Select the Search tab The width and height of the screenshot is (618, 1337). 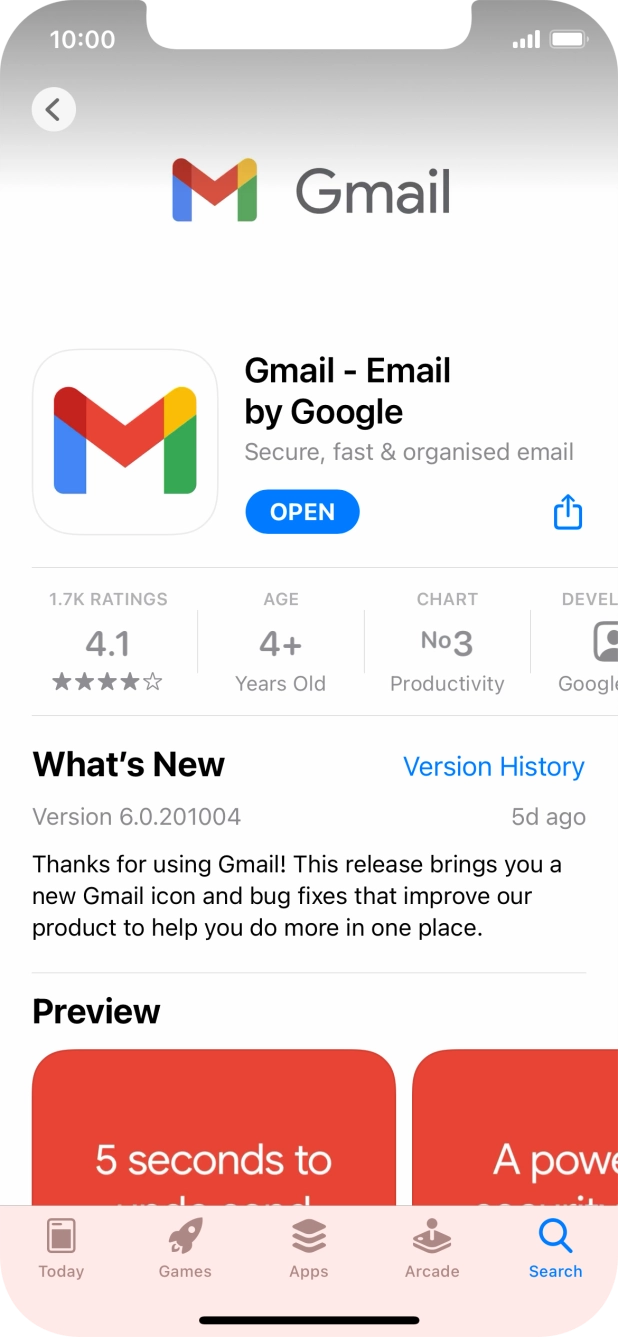[x=555, y=1248]
